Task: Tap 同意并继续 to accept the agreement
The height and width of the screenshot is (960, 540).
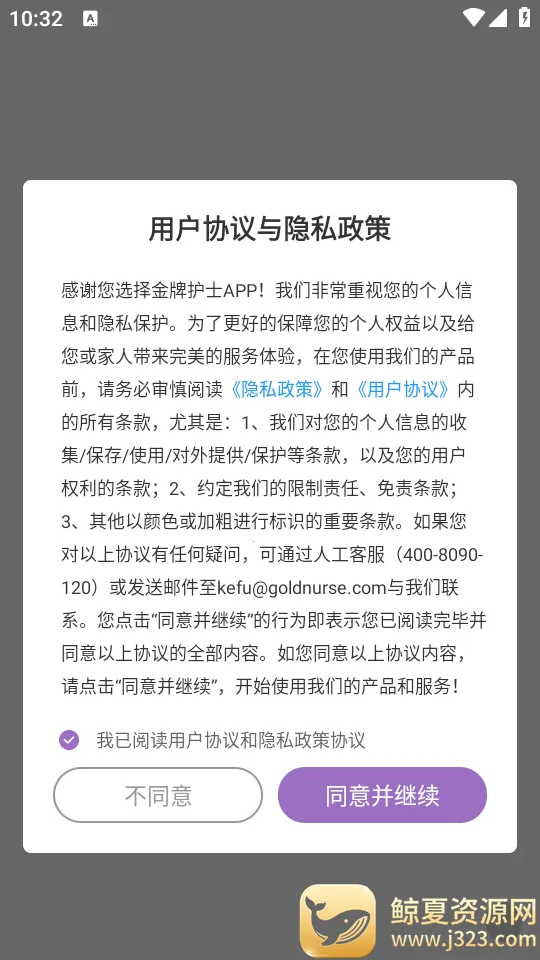Action: point(382,795)
